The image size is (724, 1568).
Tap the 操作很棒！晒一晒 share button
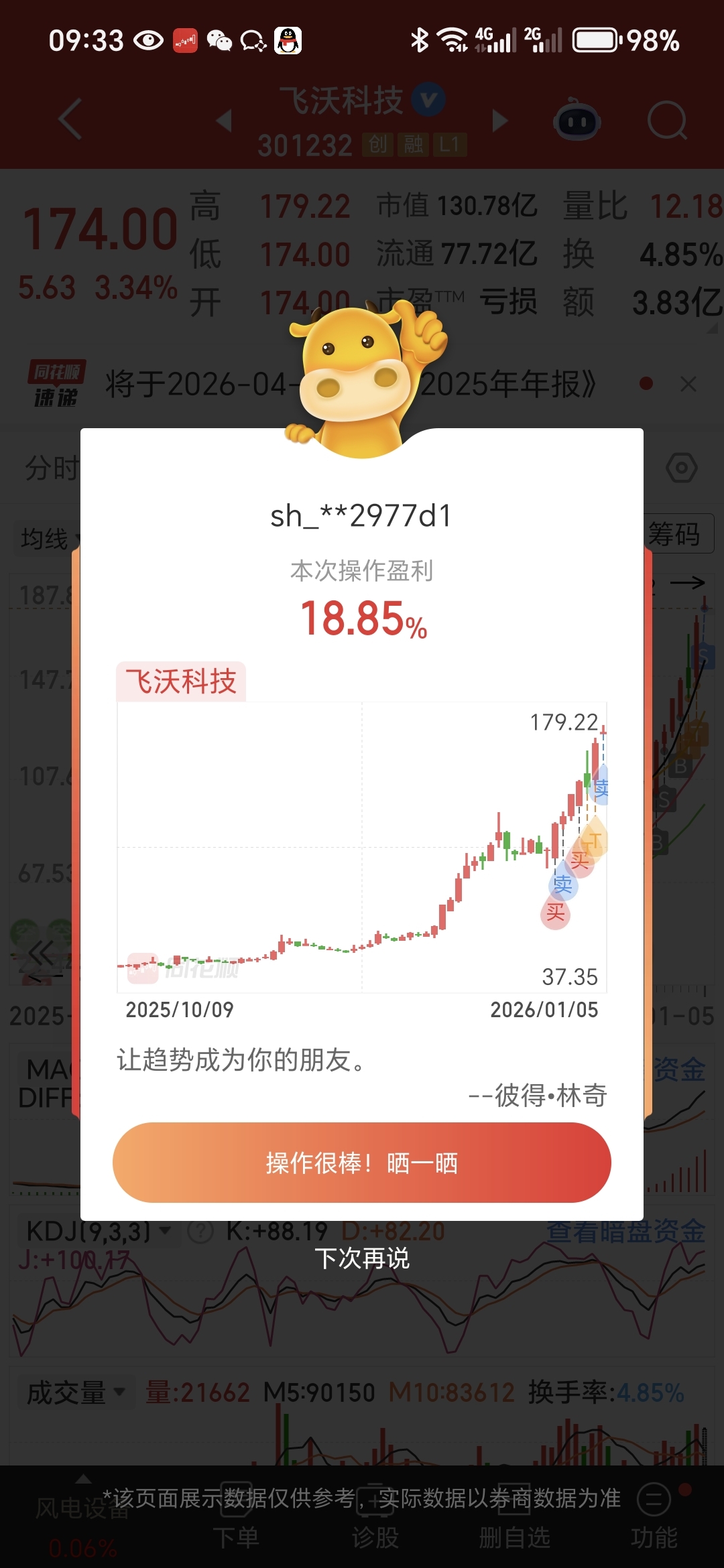[x=362, y=1163]
